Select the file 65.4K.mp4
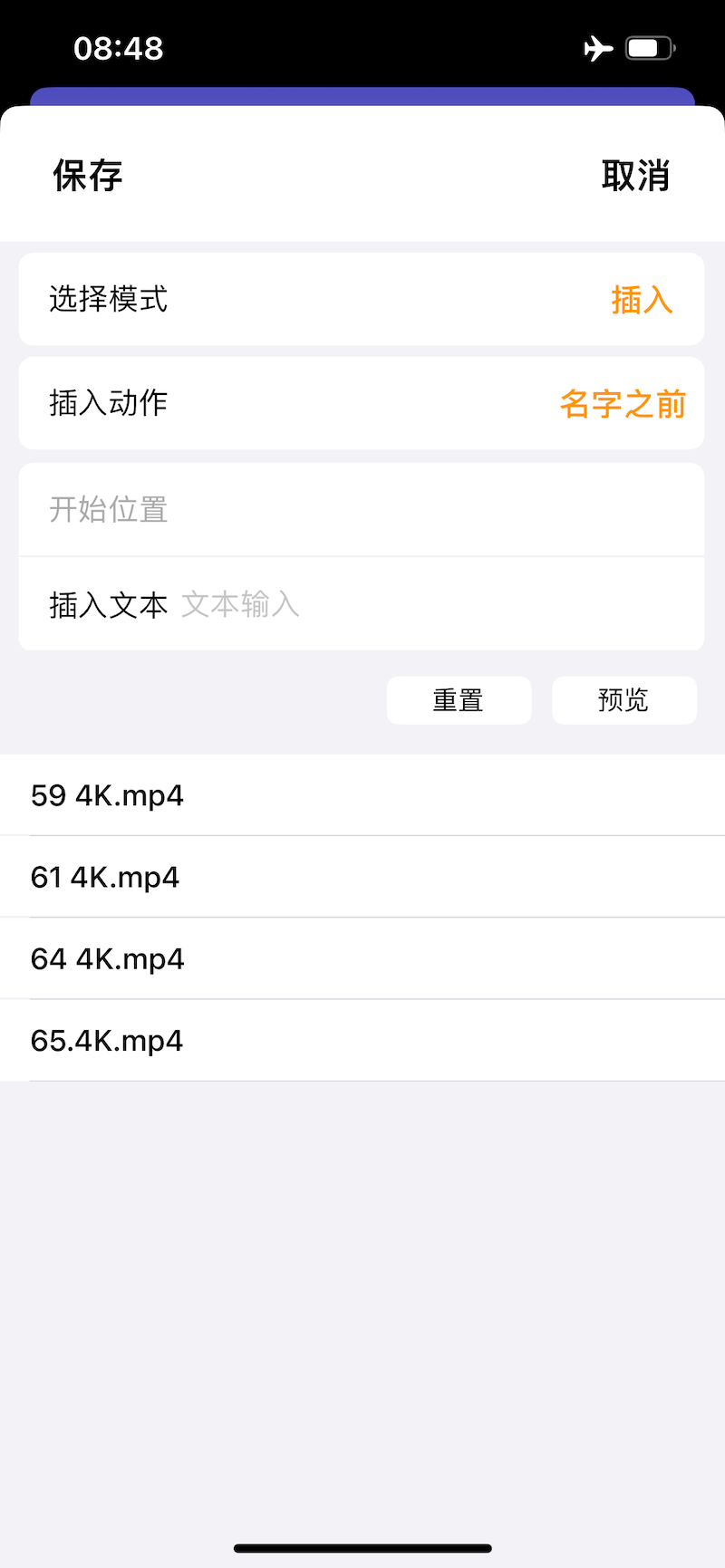 [362, 1041]
